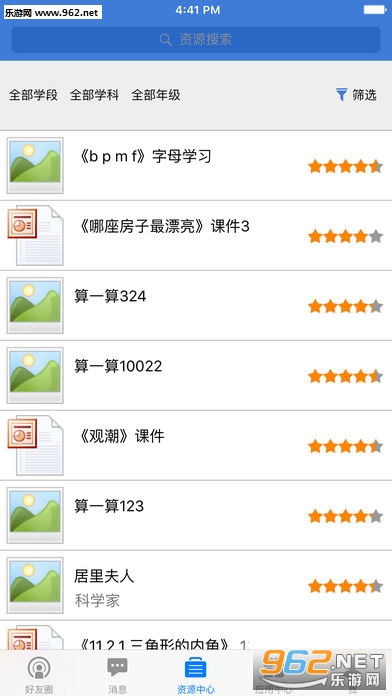392x696 pixels.
Task: Switch to the 消息 tab
Action: (x=118, y=674)
